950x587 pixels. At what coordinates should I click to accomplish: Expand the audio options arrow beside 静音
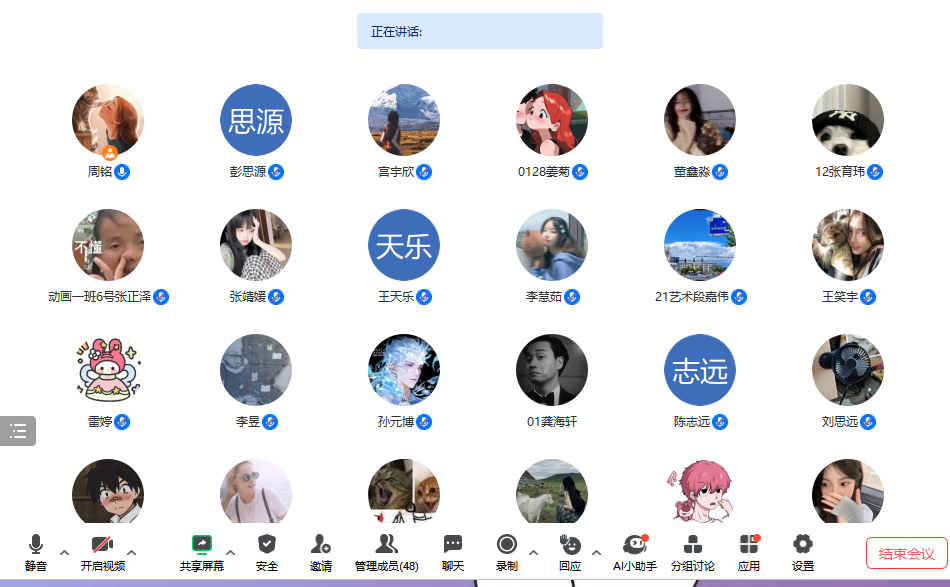[x=65, y=552]
